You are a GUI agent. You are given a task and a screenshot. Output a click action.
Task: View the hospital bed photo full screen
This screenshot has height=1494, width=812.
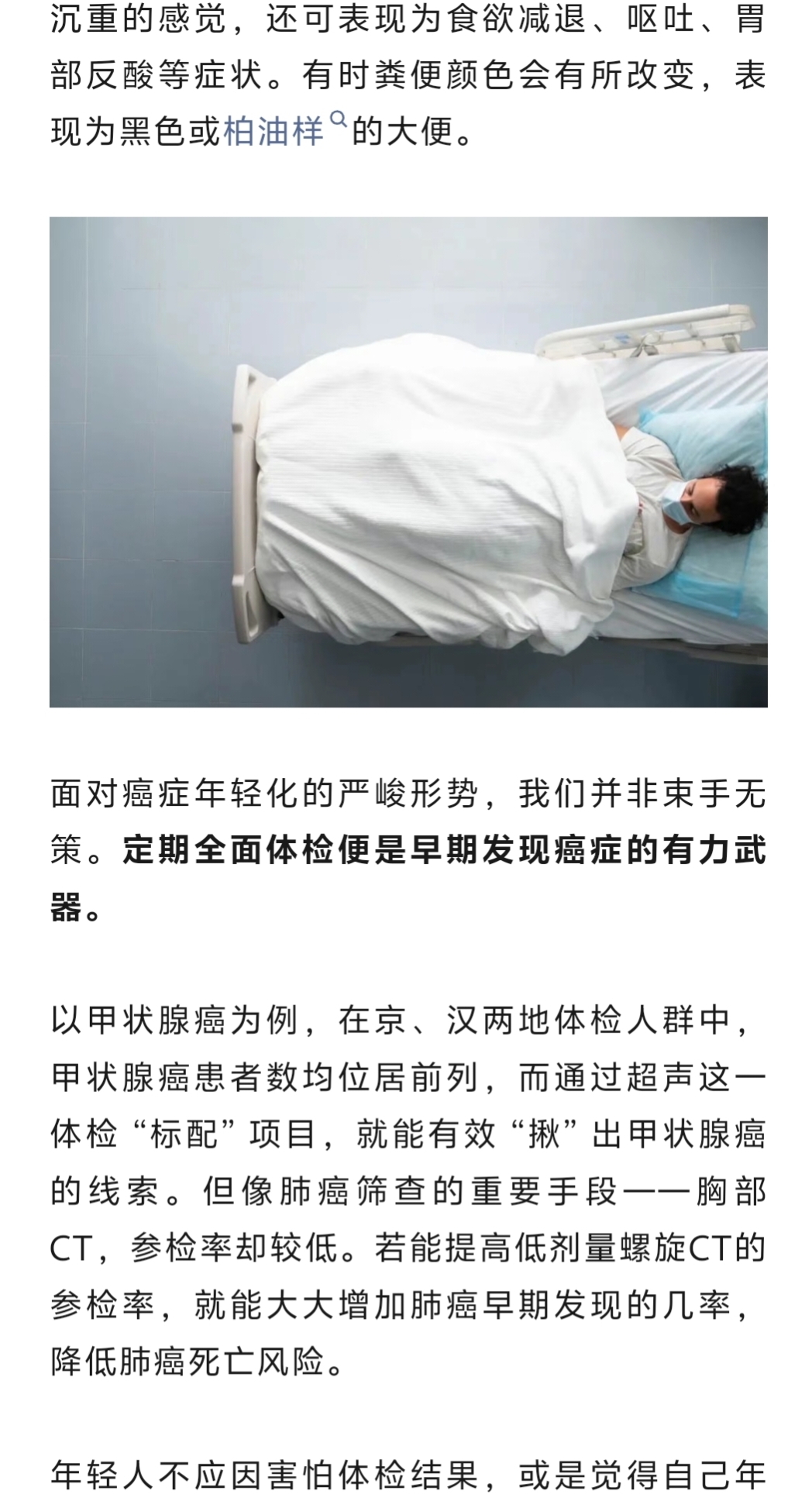(x=408, y=462)
